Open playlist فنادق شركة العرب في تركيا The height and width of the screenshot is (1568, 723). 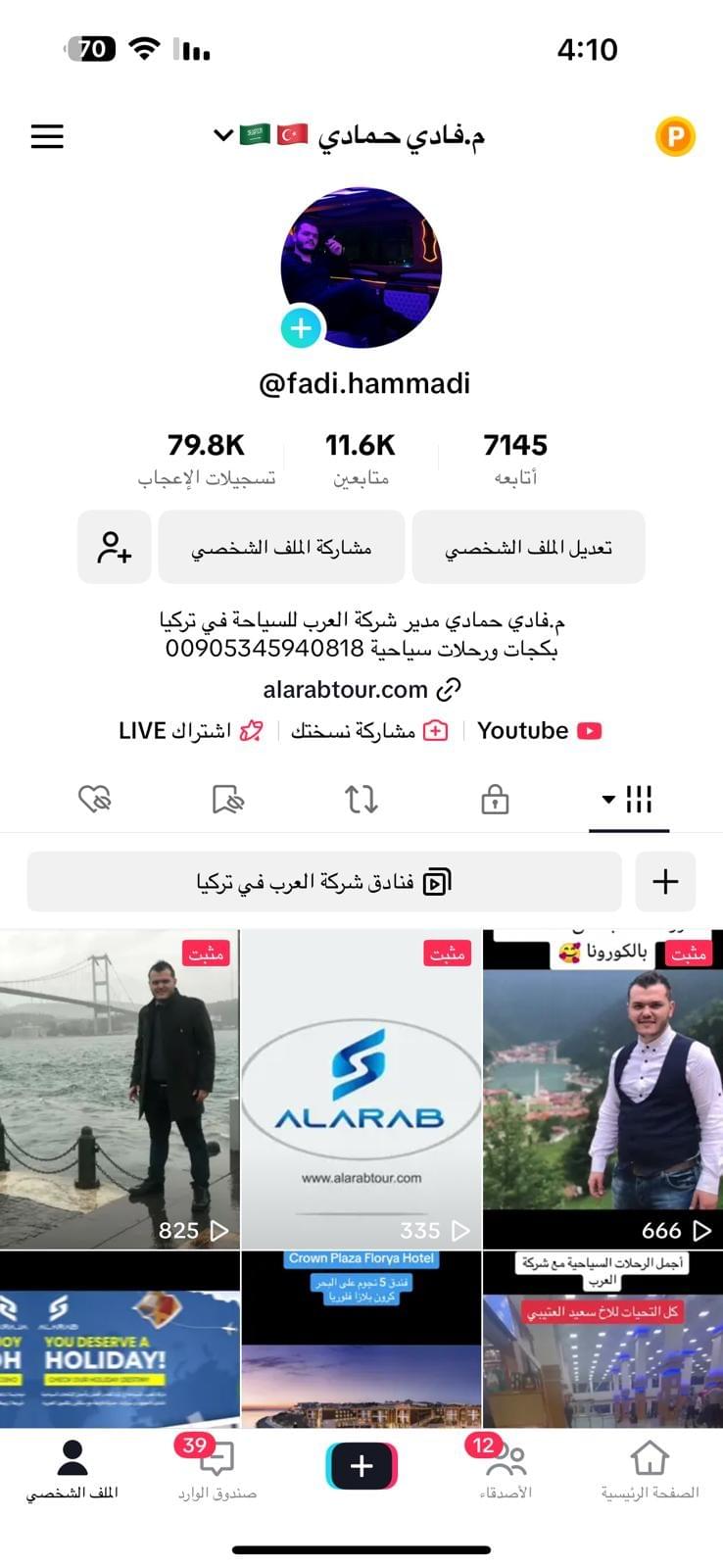pyautogui.click(x=324, y=882)
